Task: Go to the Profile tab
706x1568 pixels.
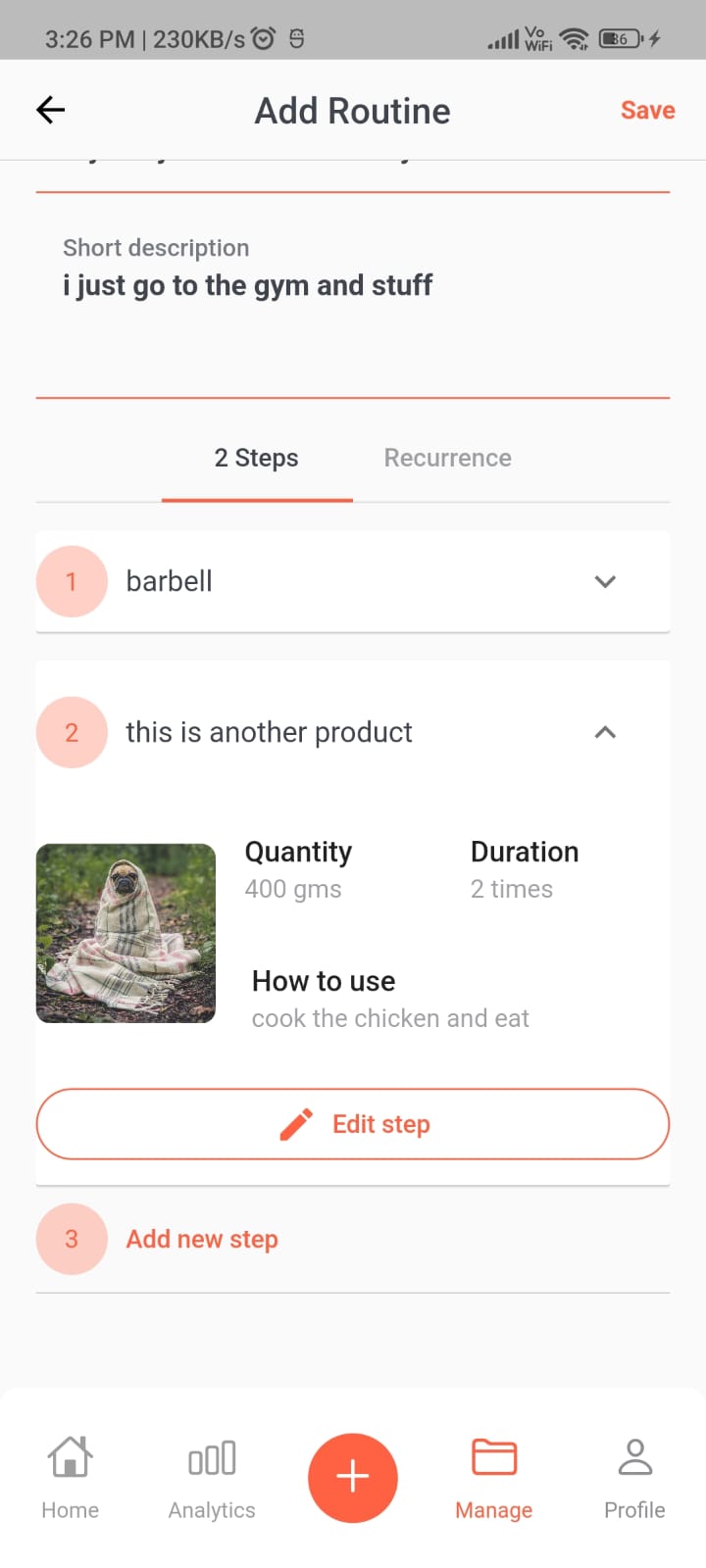Action: coord(634,1477)
